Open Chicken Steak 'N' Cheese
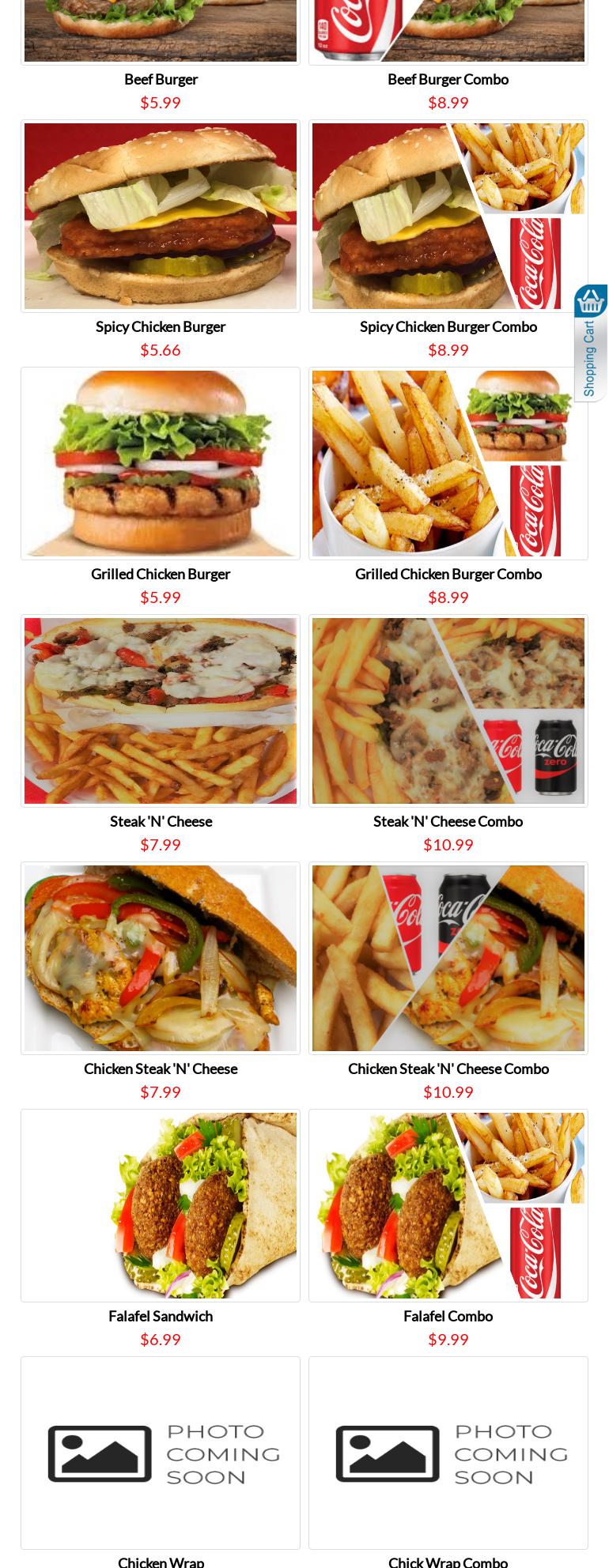The height and width of the screenshot is (1568, 609). coord(161,958)
